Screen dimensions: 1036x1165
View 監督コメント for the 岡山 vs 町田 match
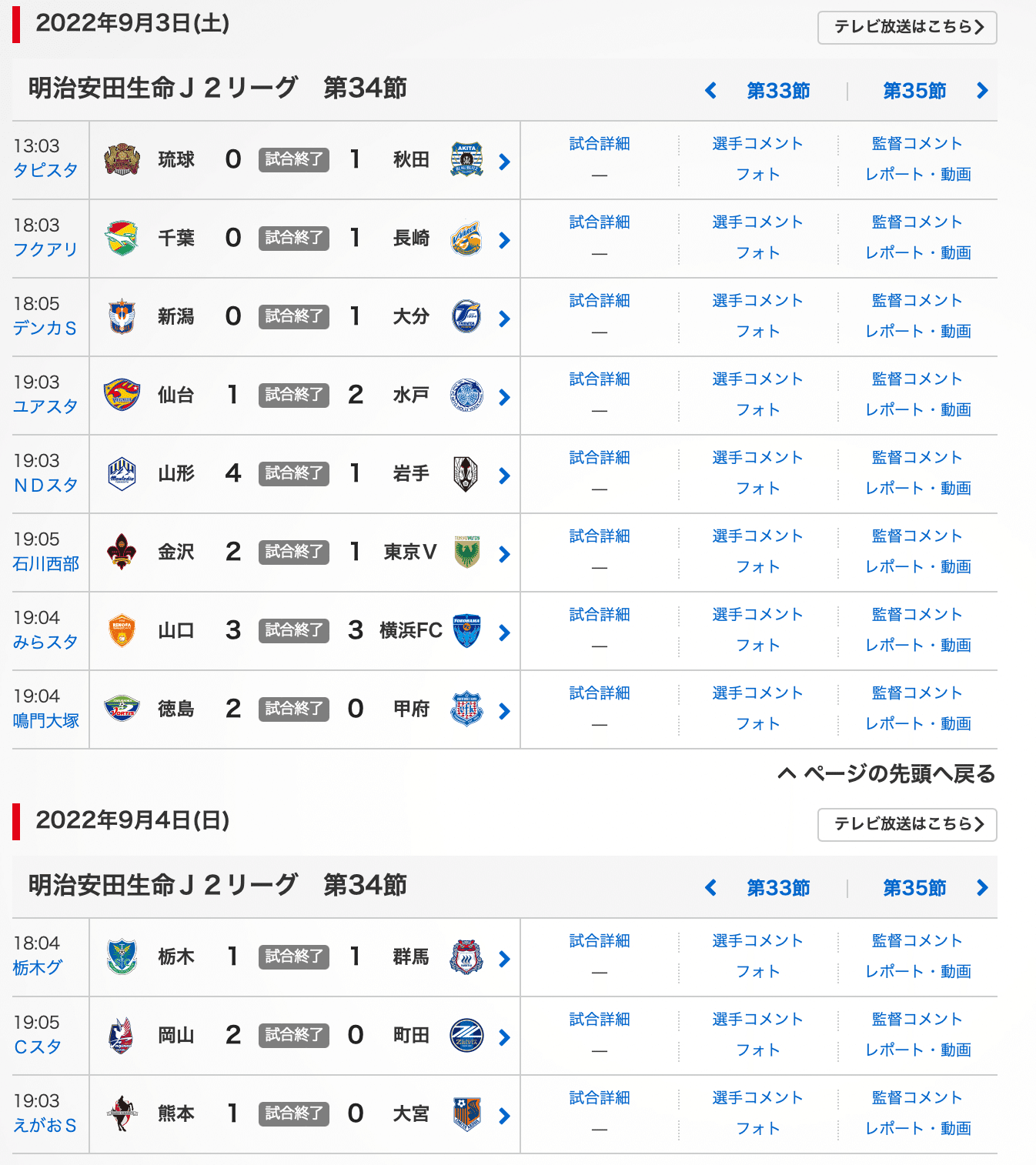click(x=917, y=1018)
